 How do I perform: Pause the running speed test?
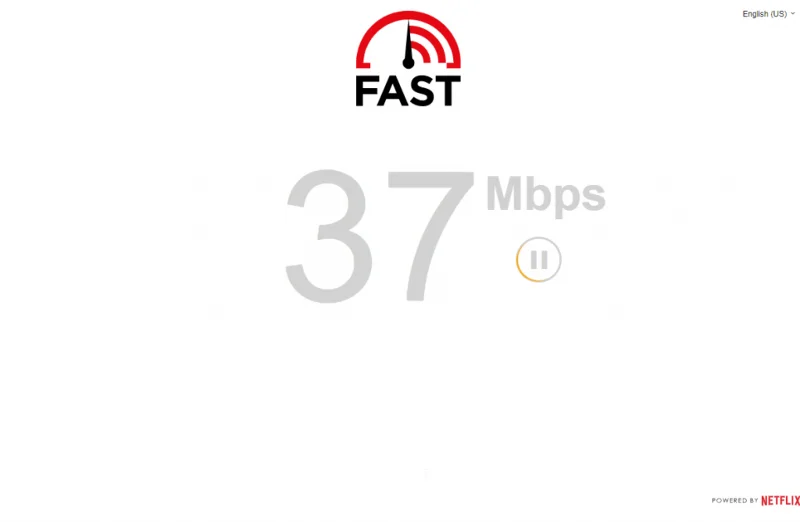(538, 261)
